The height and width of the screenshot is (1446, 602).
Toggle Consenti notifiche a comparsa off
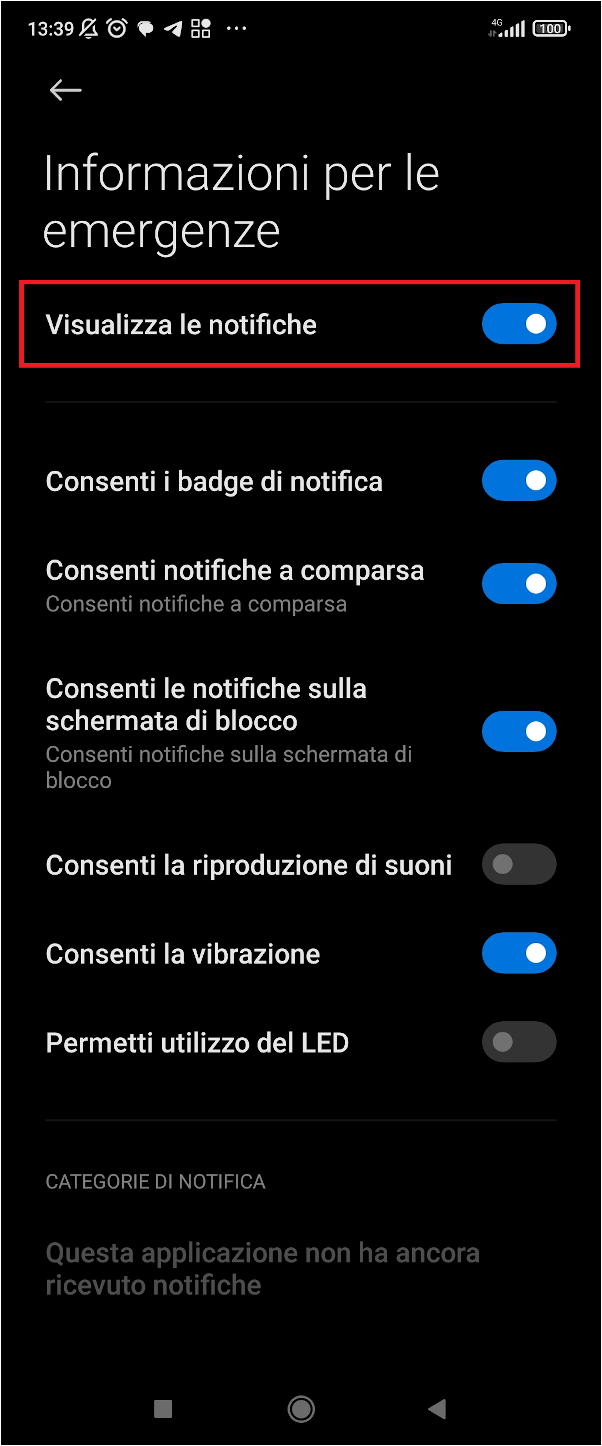point(518,584)
